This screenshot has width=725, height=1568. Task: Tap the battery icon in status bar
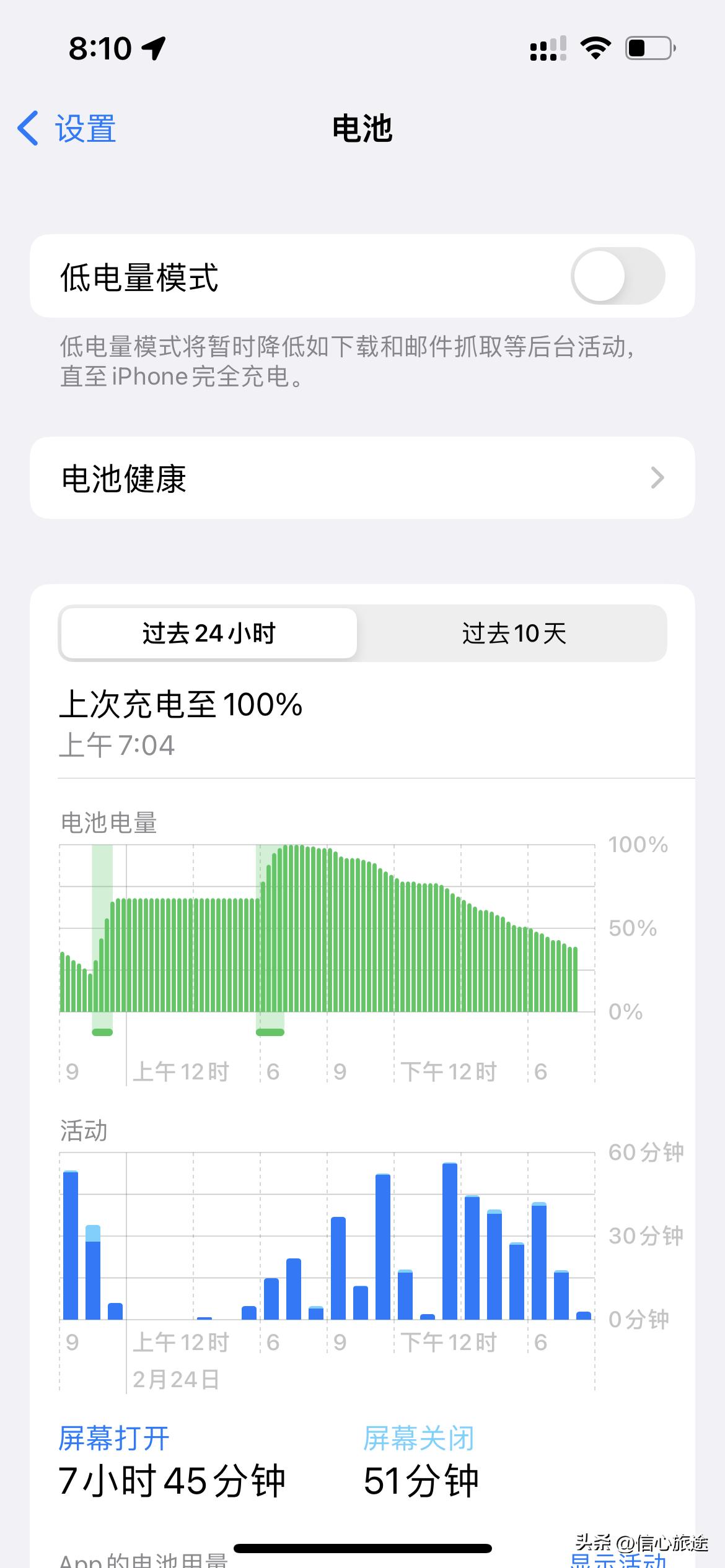click(647, 48)
